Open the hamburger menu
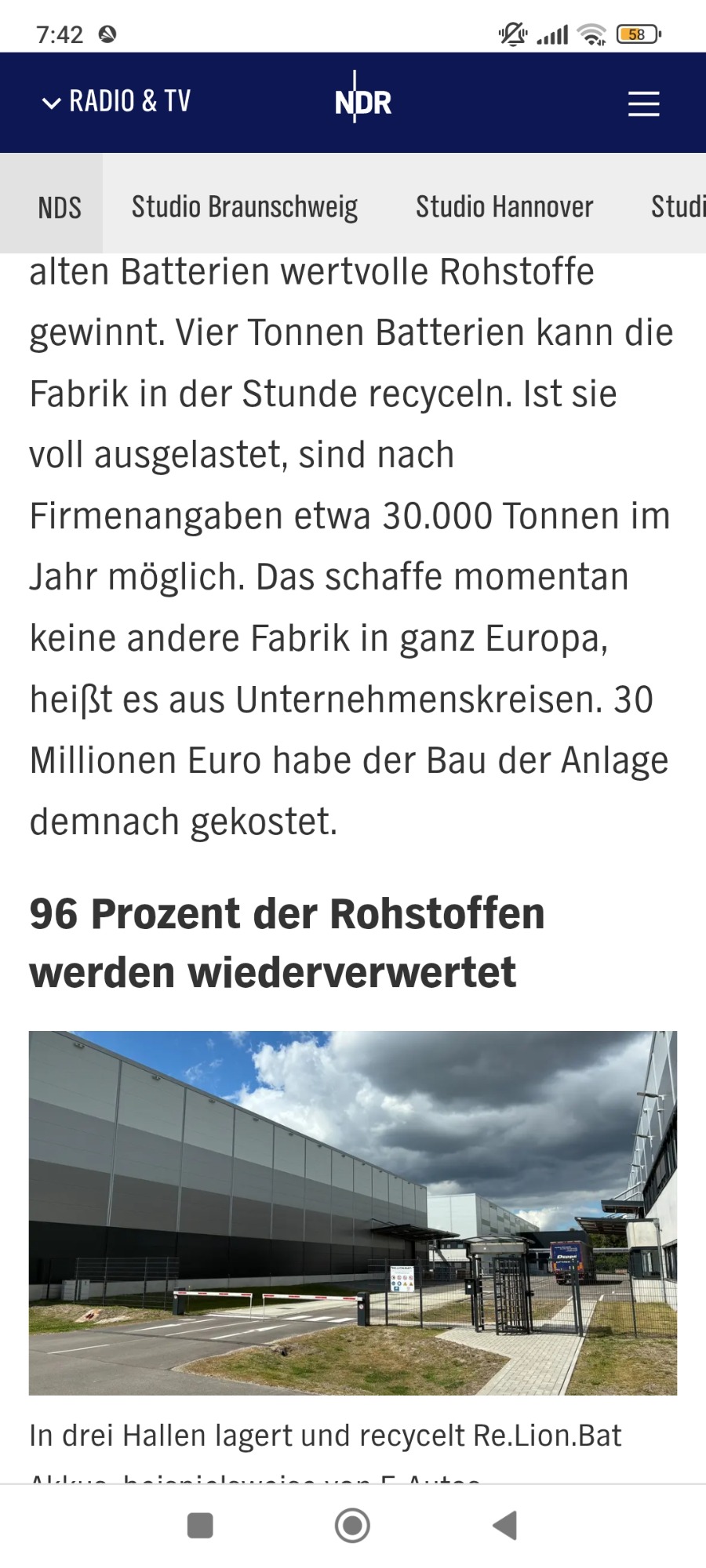 [643, 103]
